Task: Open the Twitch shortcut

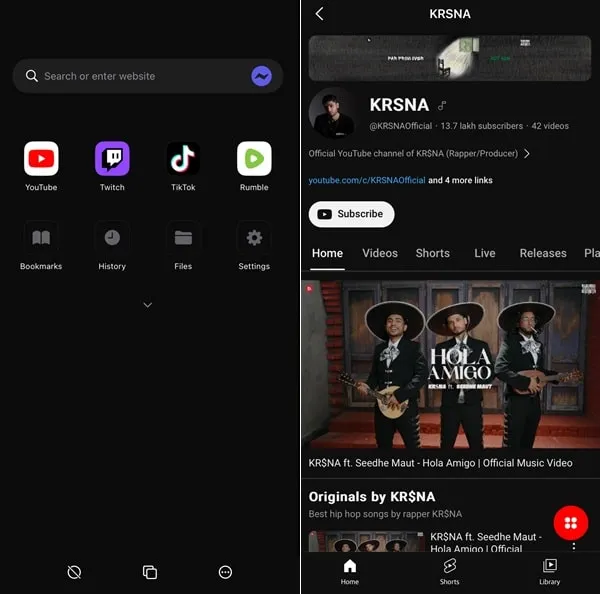Action: point(112,160)
